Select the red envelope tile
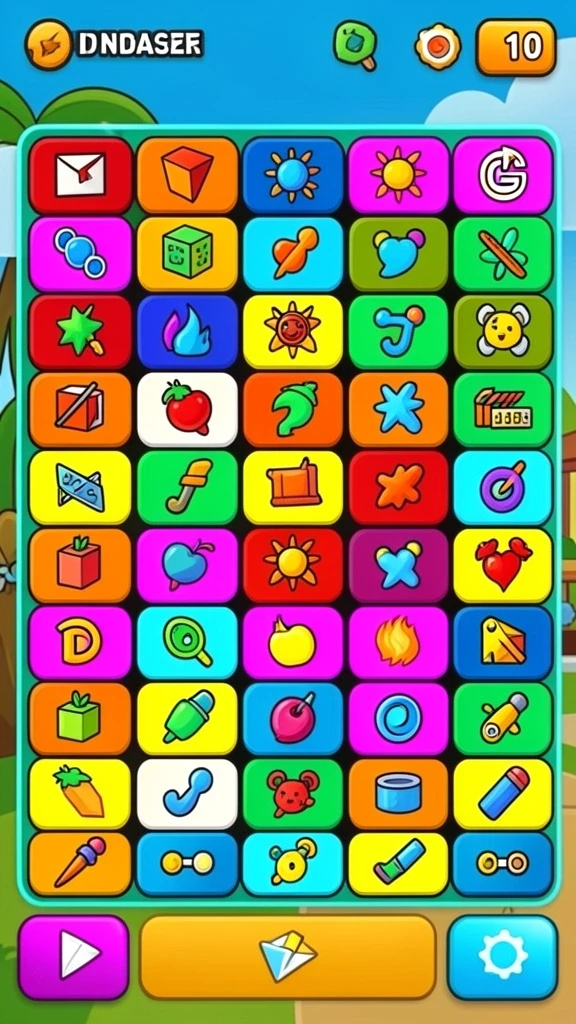Image resolution: width=576 pixels, height=1024 pixels. point(80,176)
